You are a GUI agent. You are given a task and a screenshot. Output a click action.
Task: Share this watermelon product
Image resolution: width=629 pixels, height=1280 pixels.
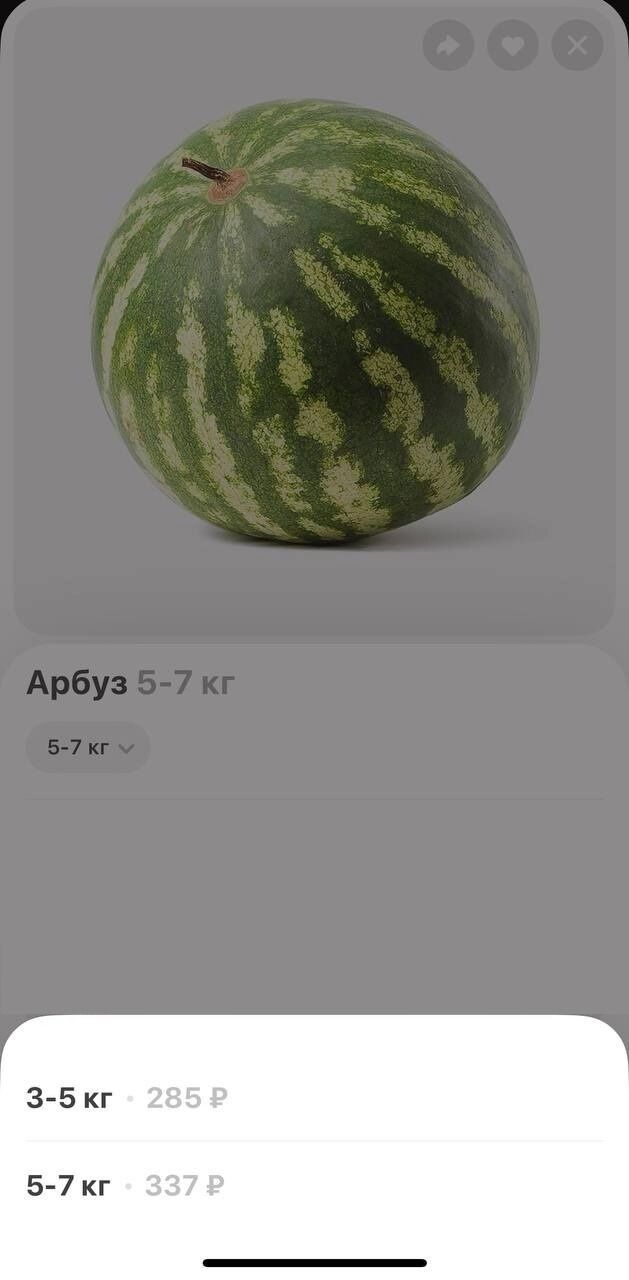[448, 45]
